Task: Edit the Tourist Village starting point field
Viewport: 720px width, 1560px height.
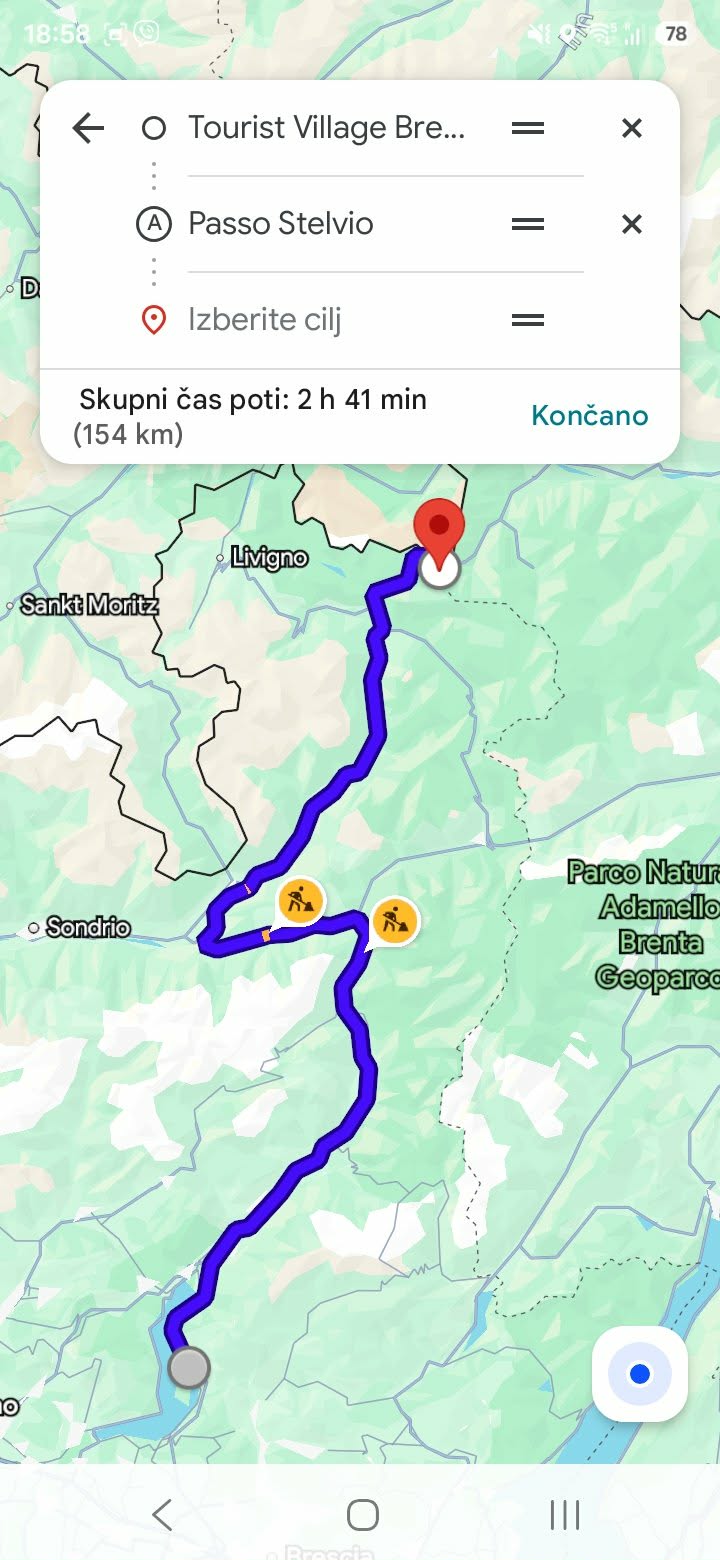Action: 327,128
